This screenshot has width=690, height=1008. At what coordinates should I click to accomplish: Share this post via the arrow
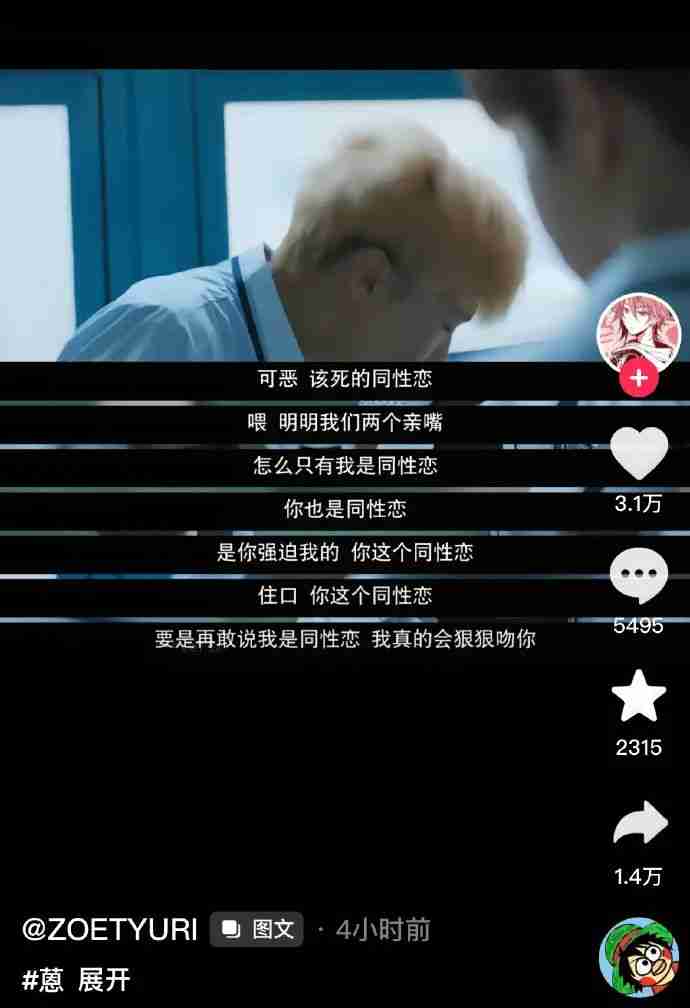pos(638,823)
